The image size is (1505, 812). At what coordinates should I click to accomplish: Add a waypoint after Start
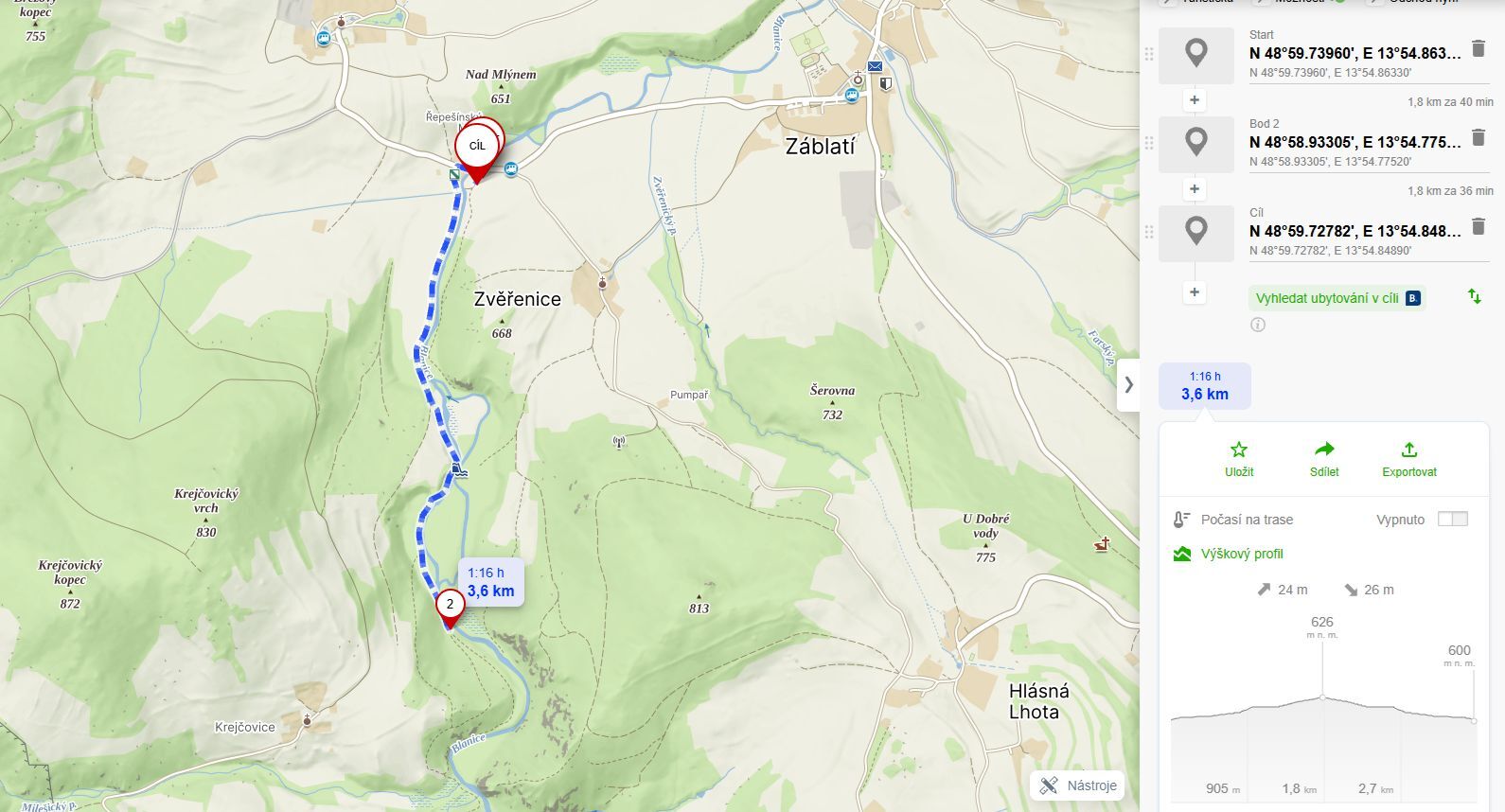click(x=1195, y=100)
